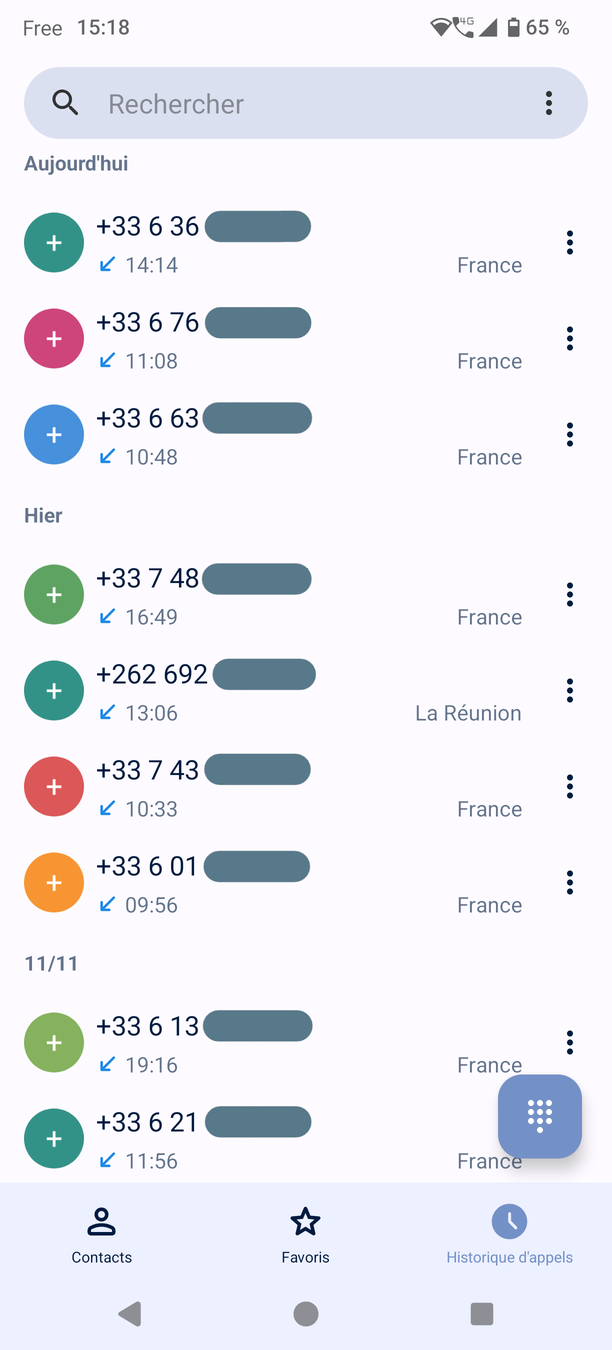Open options for the 11:08 call
Image resolution: width=612 pixels, height=1350 pixels.
[570, 338]
